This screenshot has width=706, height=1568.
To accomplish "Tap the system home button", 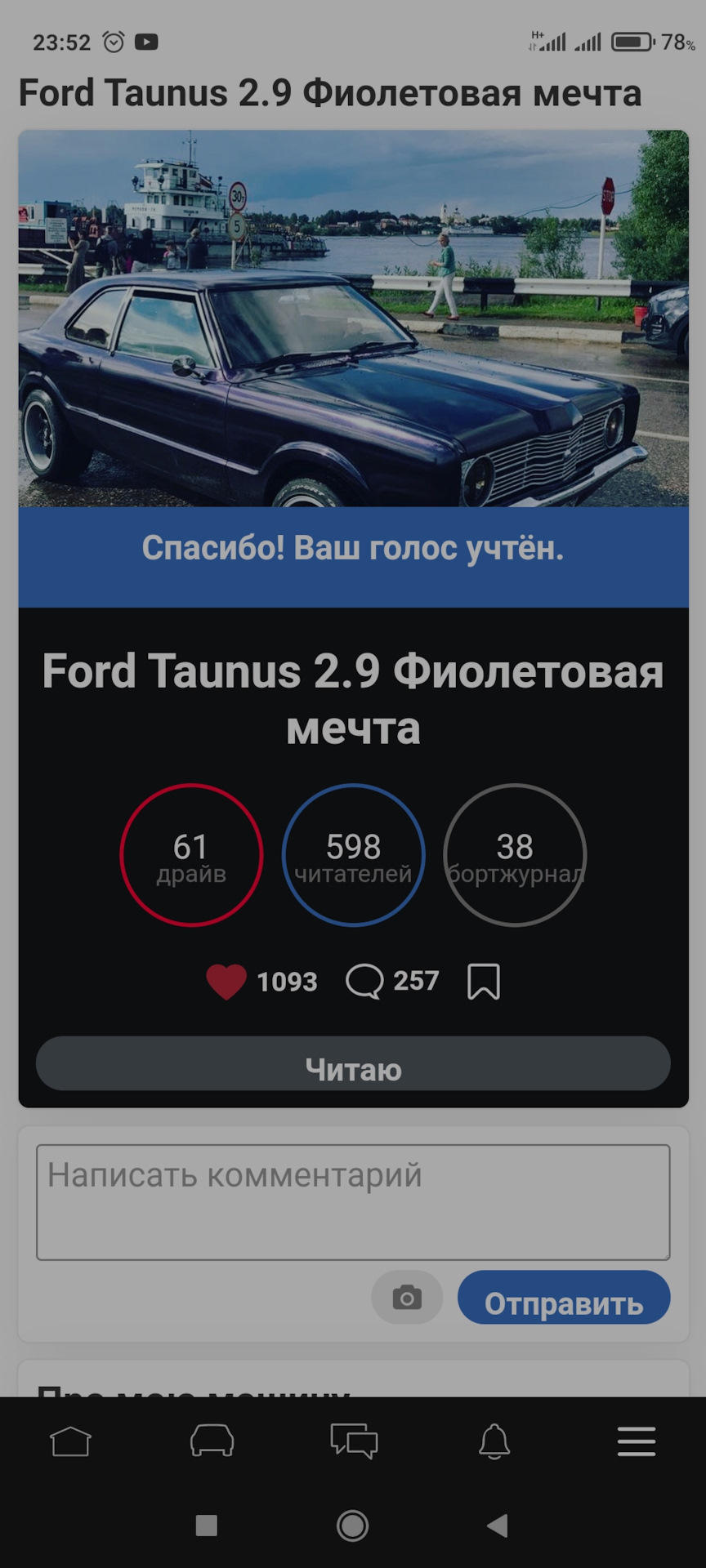I will click(x=353, y=1525).
